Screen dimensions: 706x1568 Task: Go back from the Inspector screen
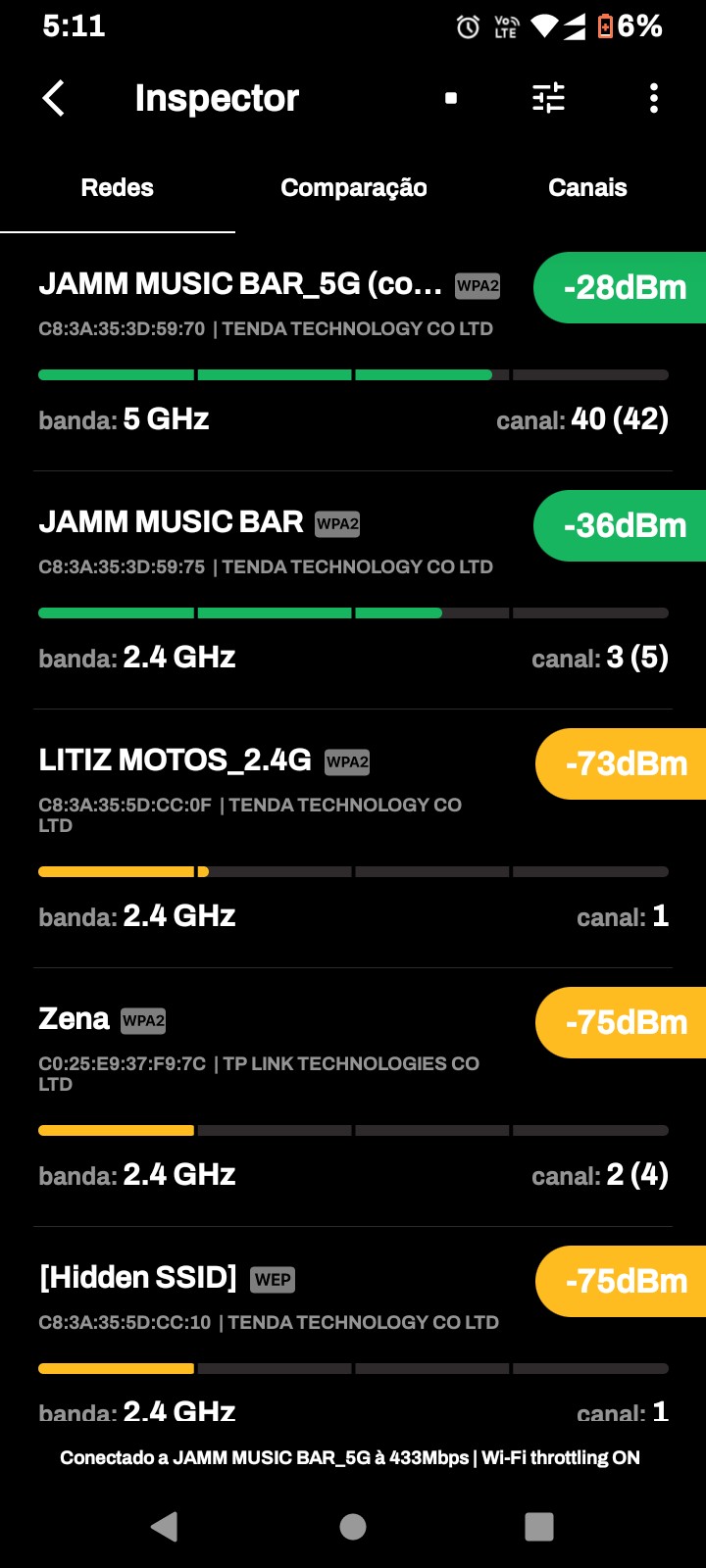(54, 98)
